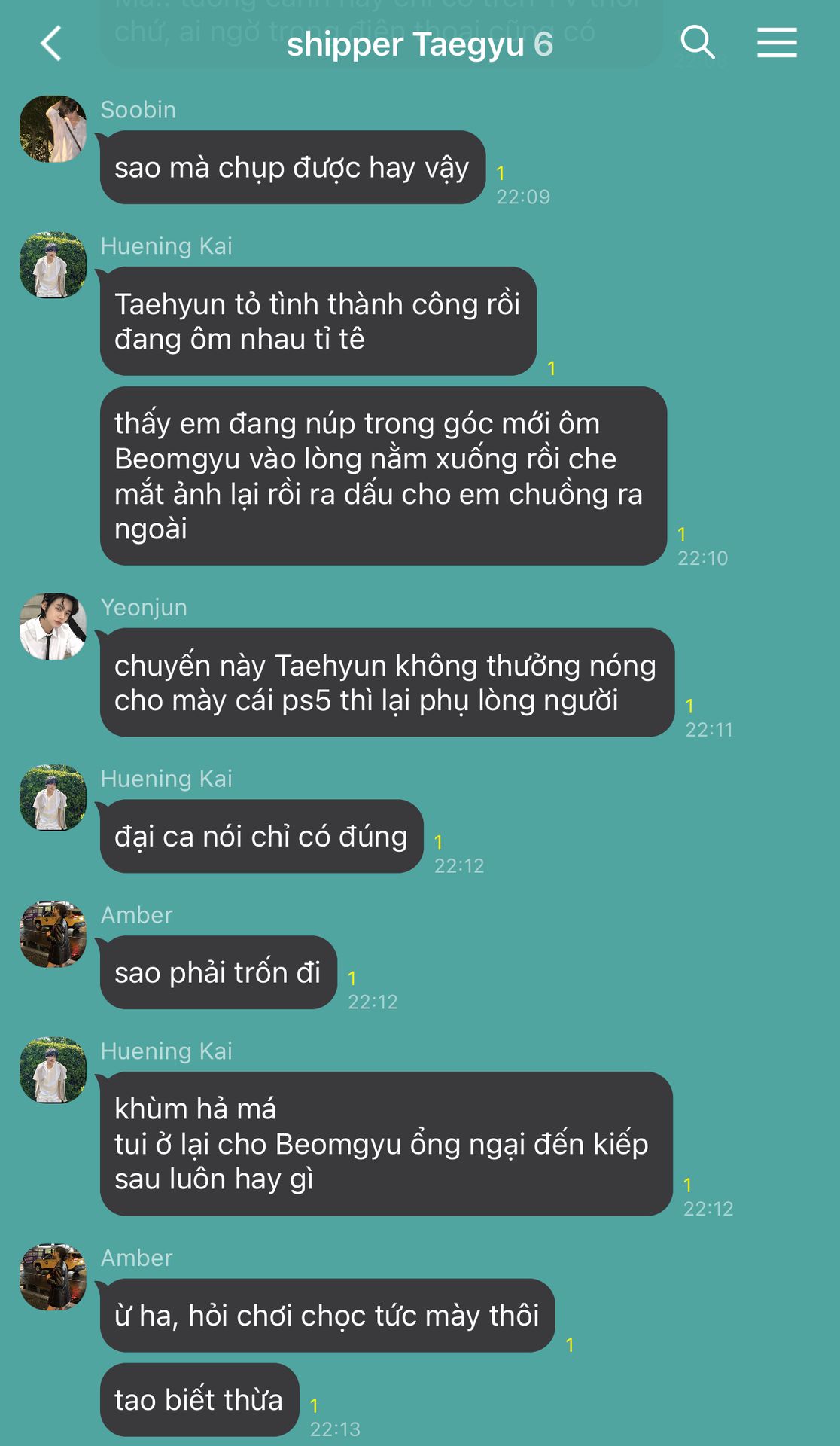This screenshot has width=840, height=1446.
Task: Open Soobin's profile picture
Action: pos(53,129)
